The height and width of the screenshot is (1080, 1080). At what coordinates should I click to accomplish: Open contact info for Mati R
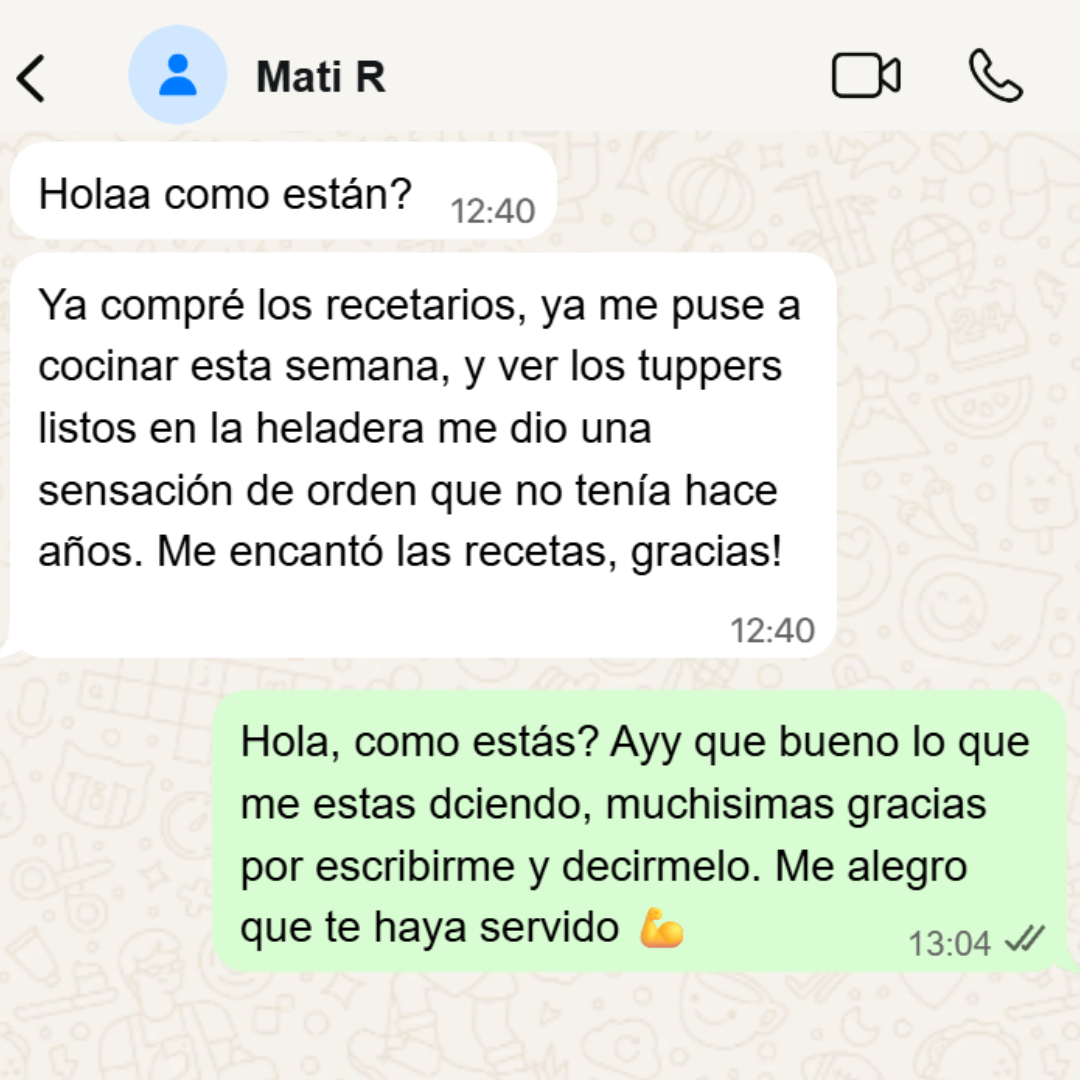(x=321, y=77)
